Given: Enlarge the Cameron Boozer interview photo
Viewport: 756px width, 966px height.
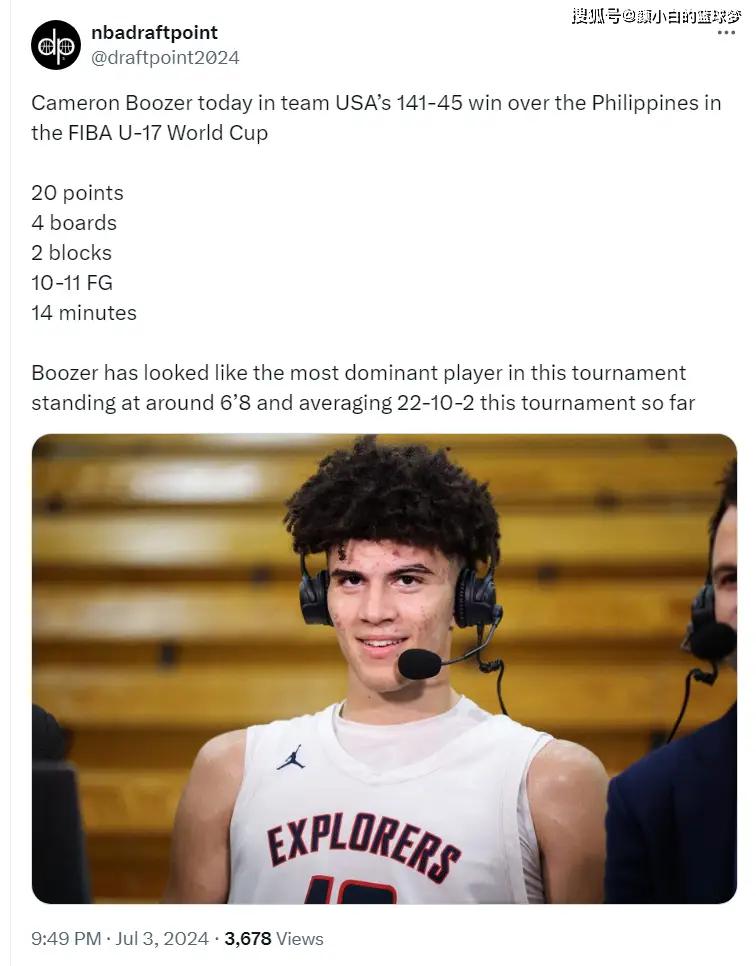Looking at the screenshot, I should (384, 668).
